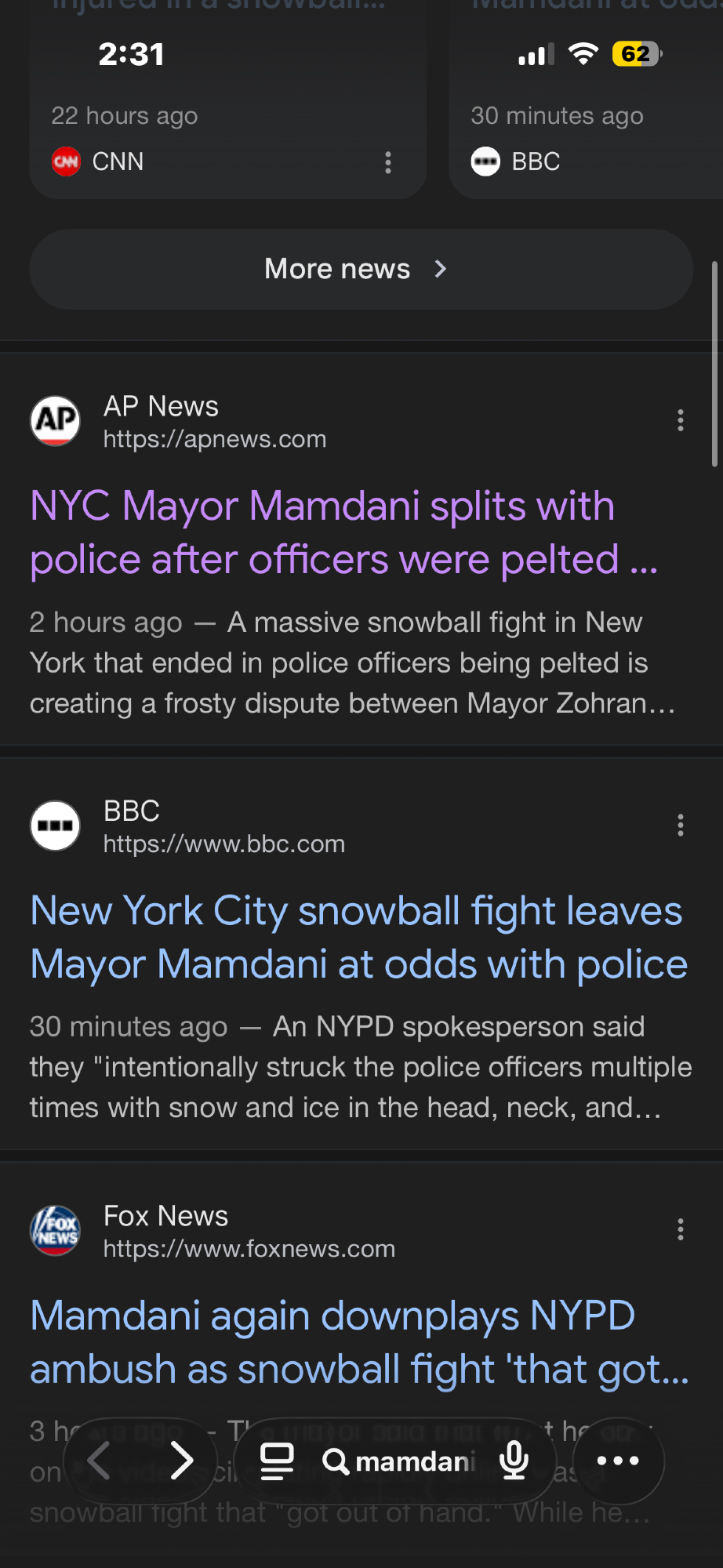Open the Fox News Mamdani article
This screenshot has height=1568, width=723.
(x=358, y=1341)
